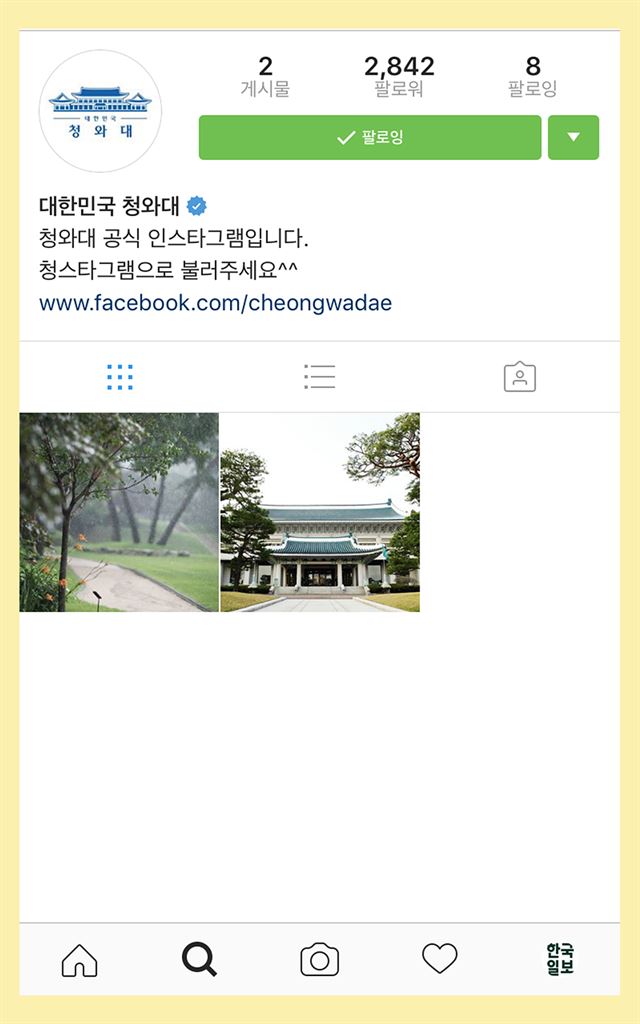The width and height of the screenshot is (640, 1024).
Task: Open the facebook.com/cheongwadae link
Action: 215,303
